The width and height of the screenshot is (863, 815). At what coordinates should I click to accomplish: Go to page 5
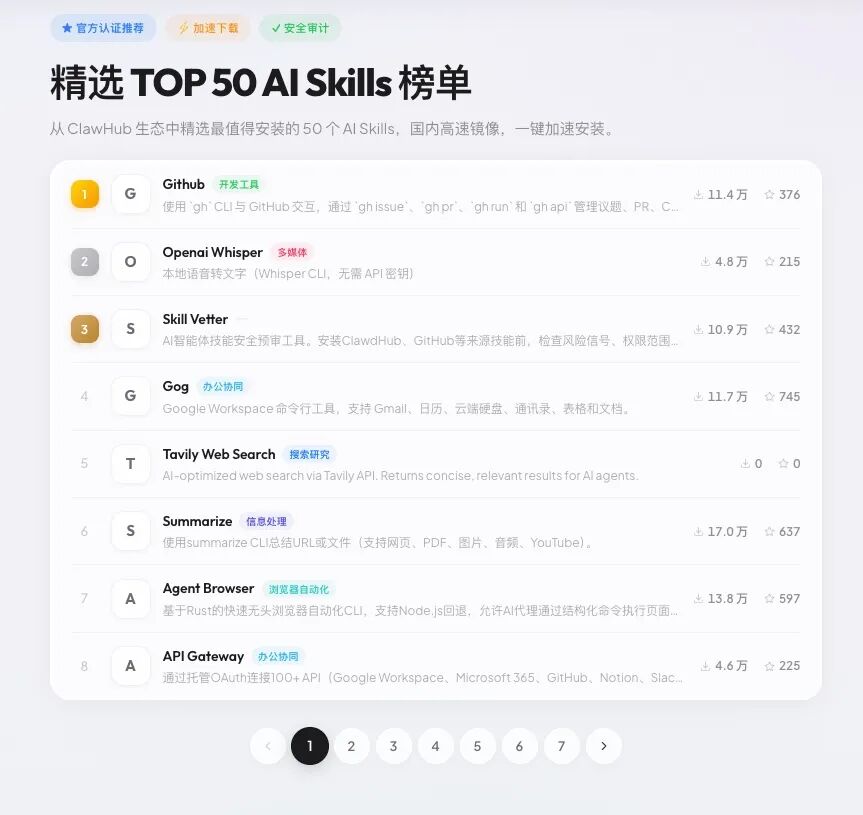[x=477, y=746]
